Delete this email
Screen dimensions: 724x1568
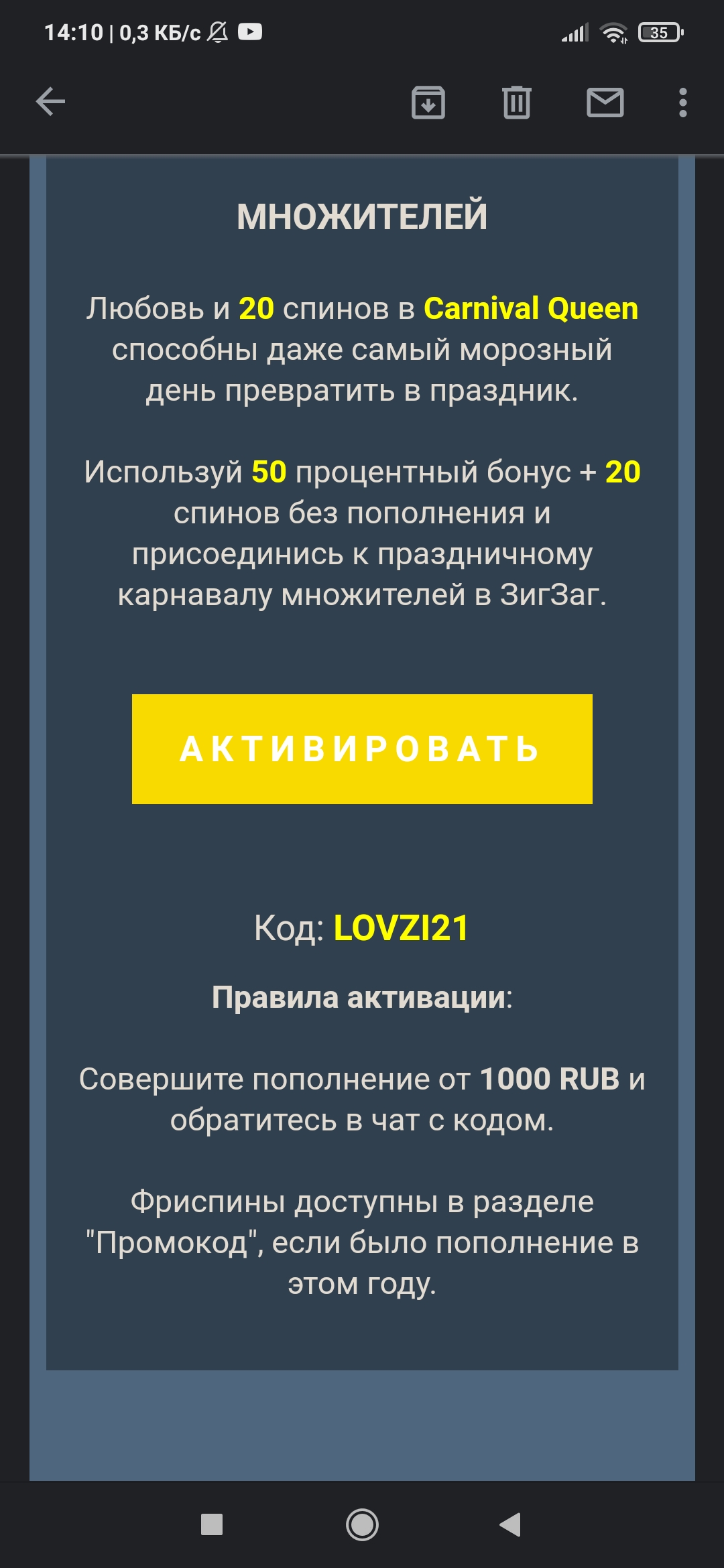pyautogui.click(x=517, y=103)
